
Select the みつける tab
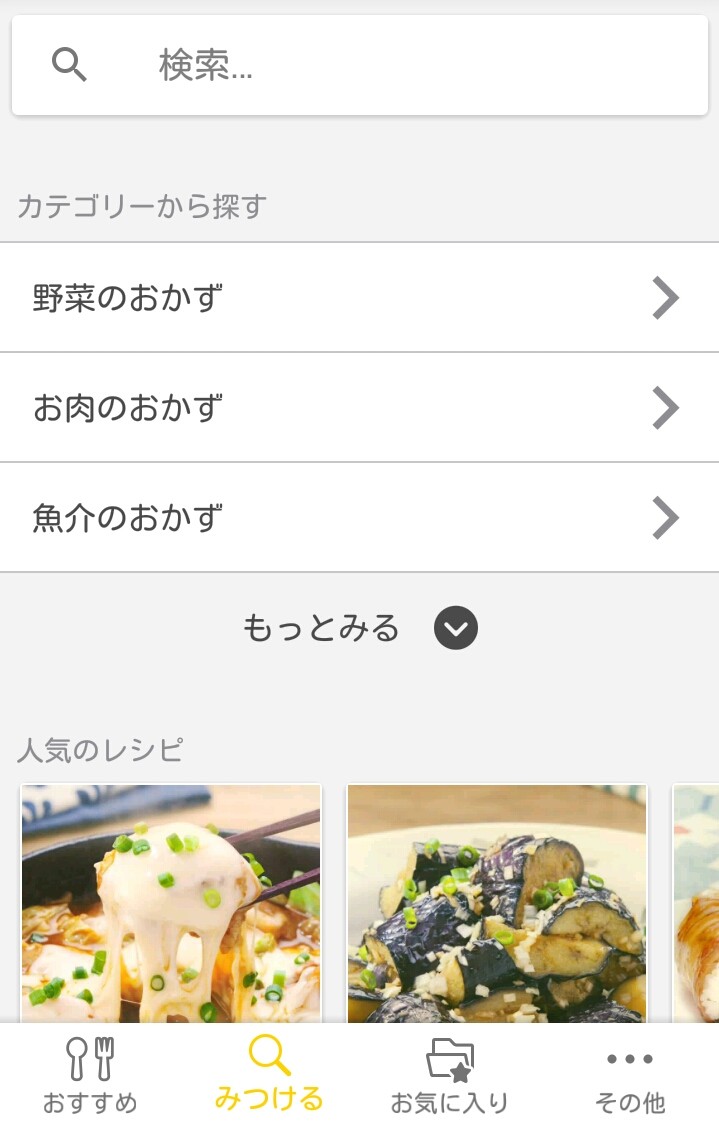pos(269,1076)
